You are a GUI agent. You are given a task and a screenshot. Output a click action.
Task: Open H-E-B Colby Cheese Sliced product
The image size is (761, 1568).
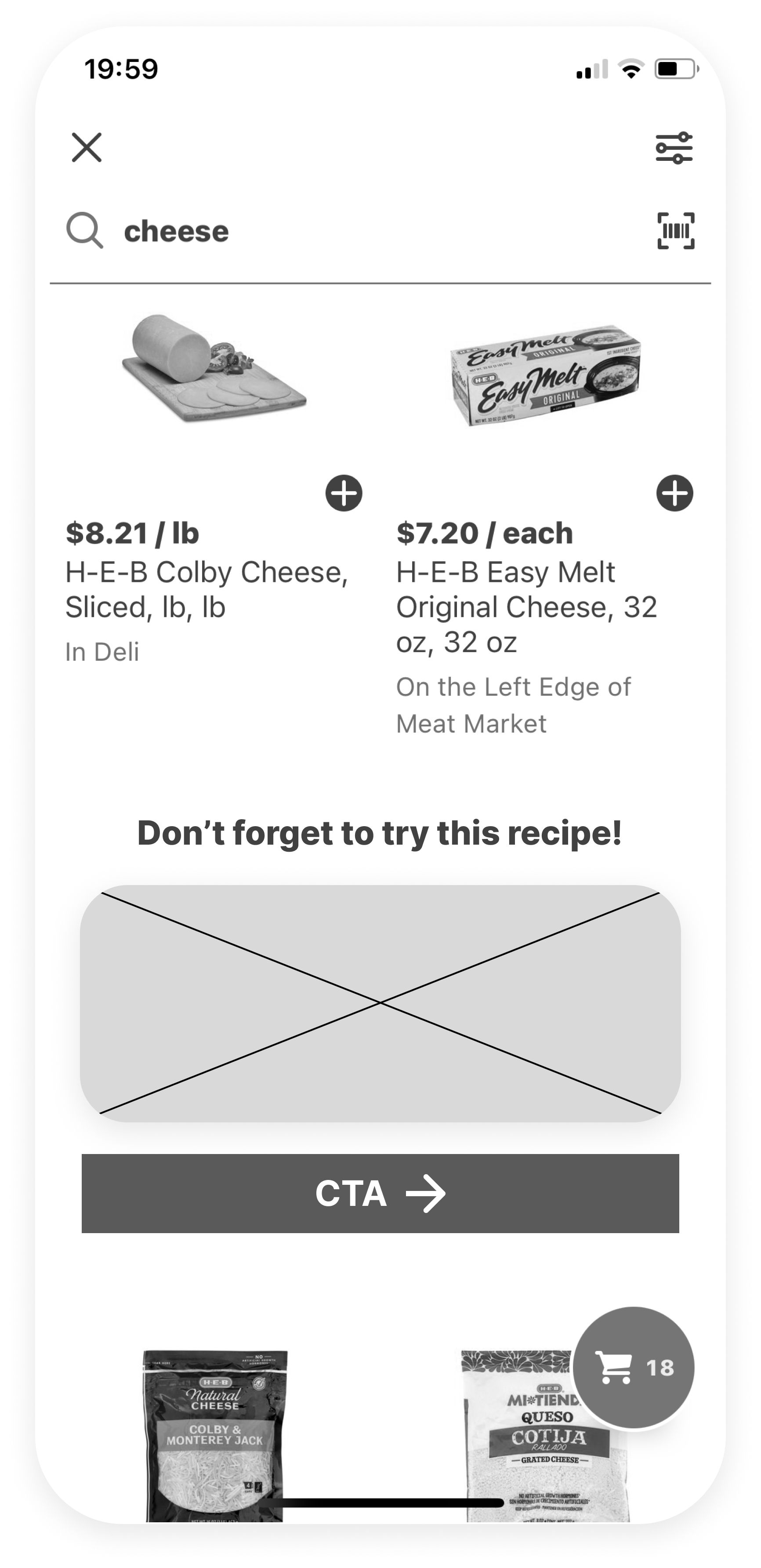tap(207, 589)
